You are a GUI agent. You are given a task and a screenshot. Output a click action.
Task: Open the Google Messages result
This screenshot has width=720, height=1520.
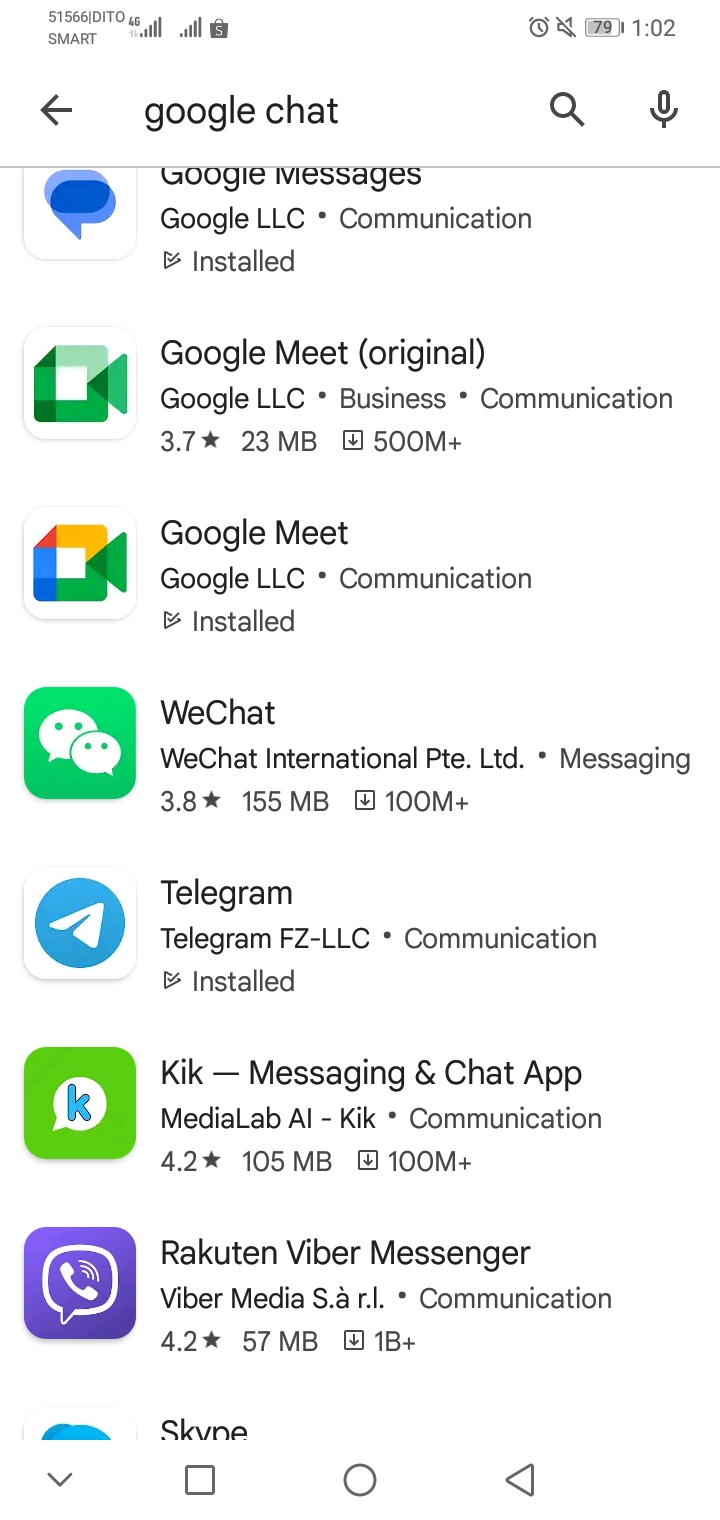(x=360, y=220)
